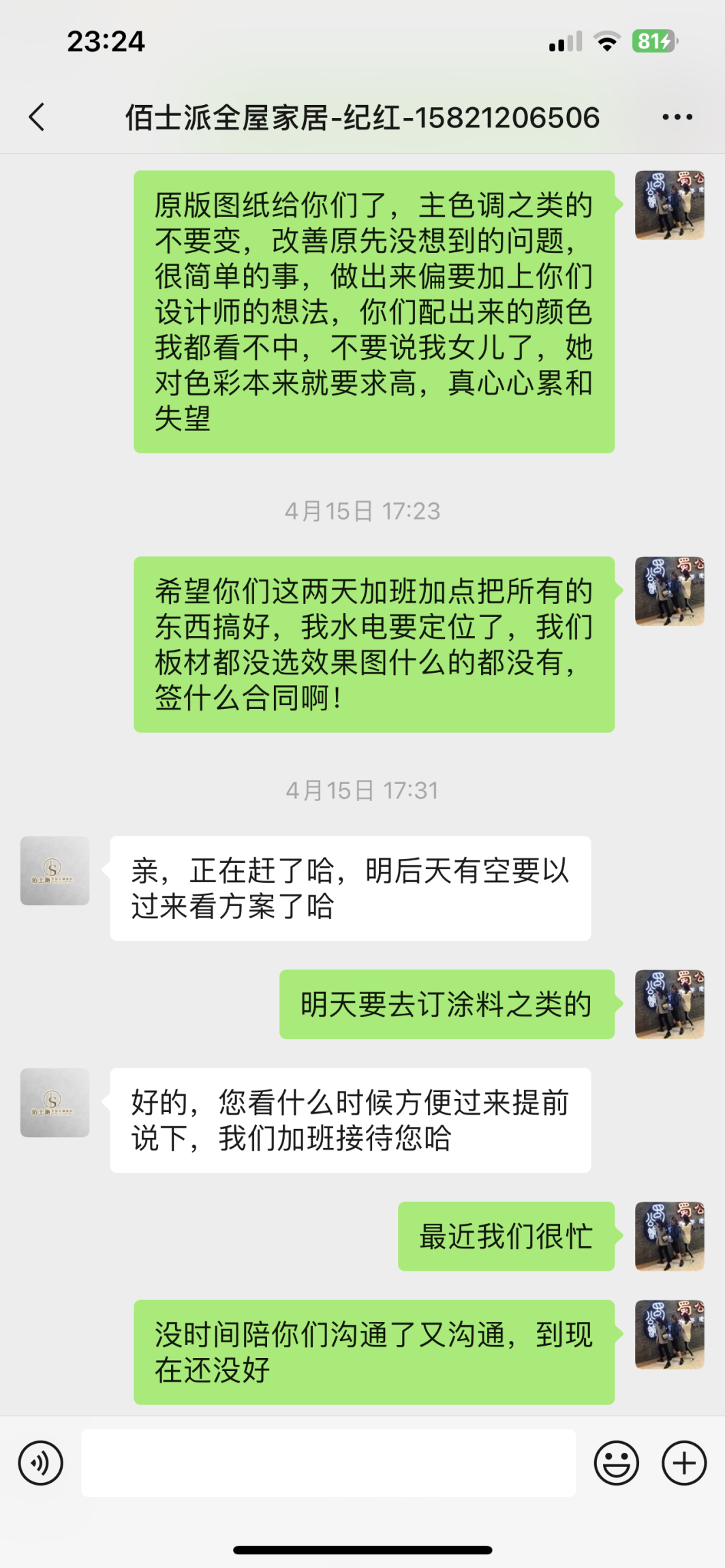Open the three-dot chat info menu
The height and width of the screenshot is (1568, 725).
677,117
